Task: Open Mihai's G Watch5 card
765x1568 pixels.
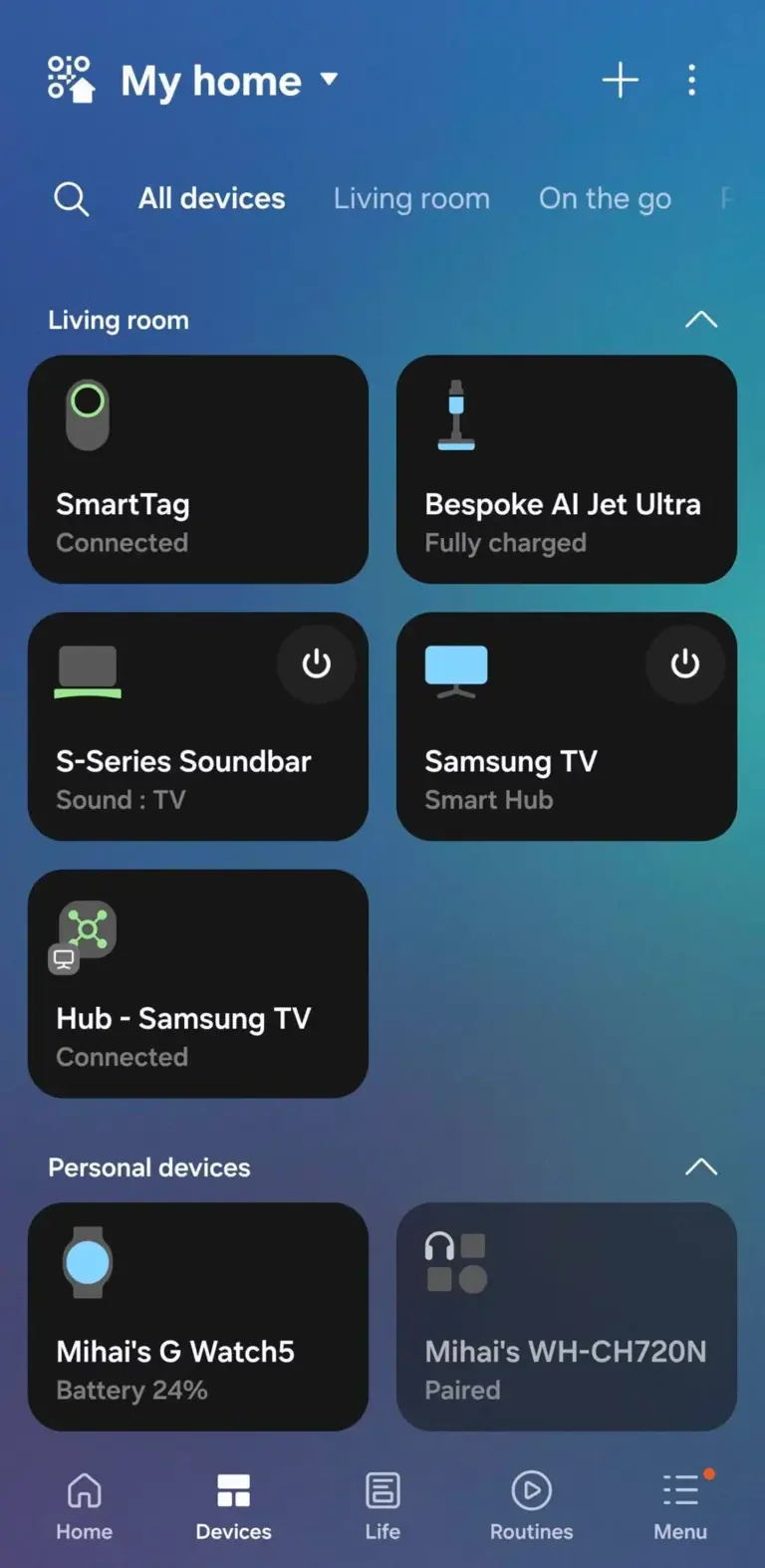Action: pyautogui.click(x=198, y=1316)
